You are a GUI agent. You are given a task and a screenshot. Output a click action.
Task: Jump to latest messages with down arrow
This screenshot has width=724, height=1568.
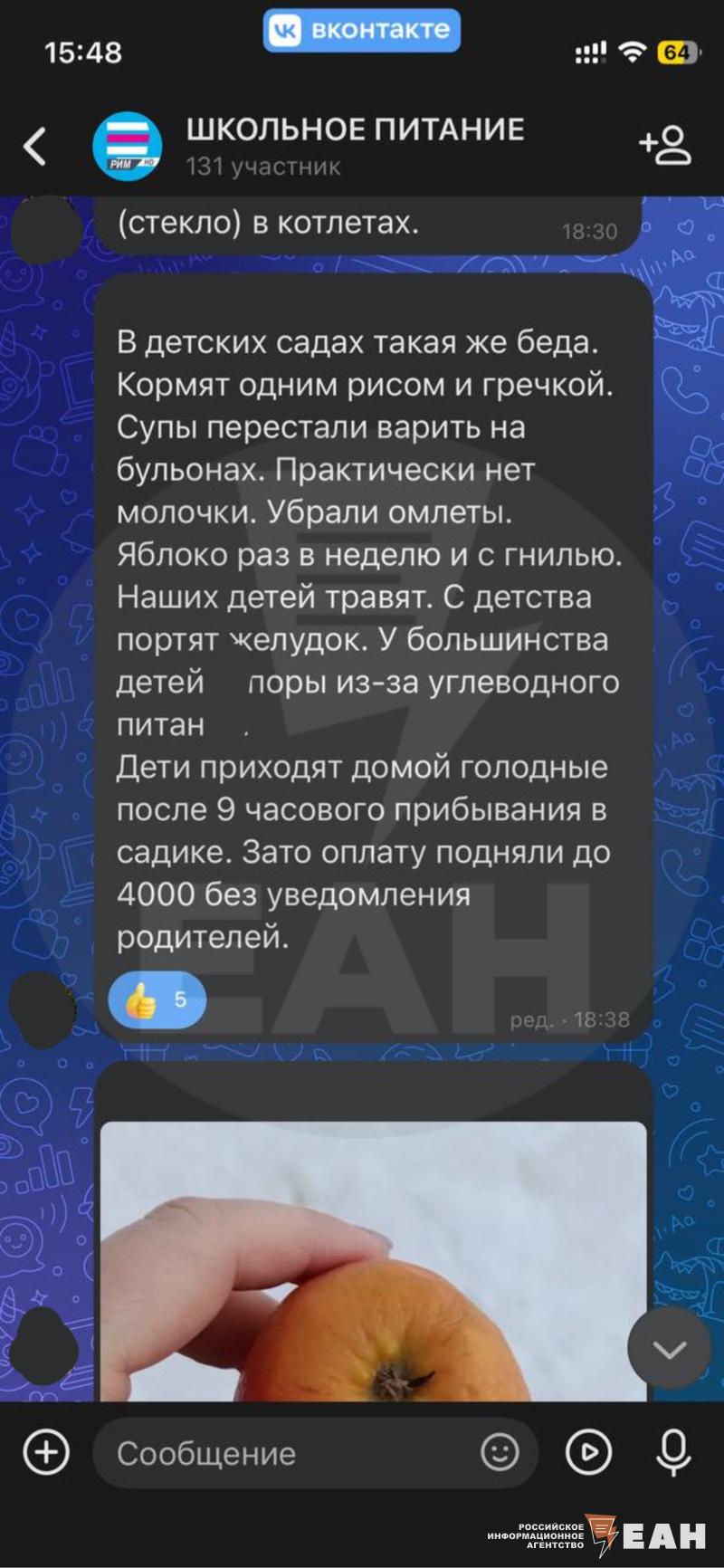(669, 1350)
